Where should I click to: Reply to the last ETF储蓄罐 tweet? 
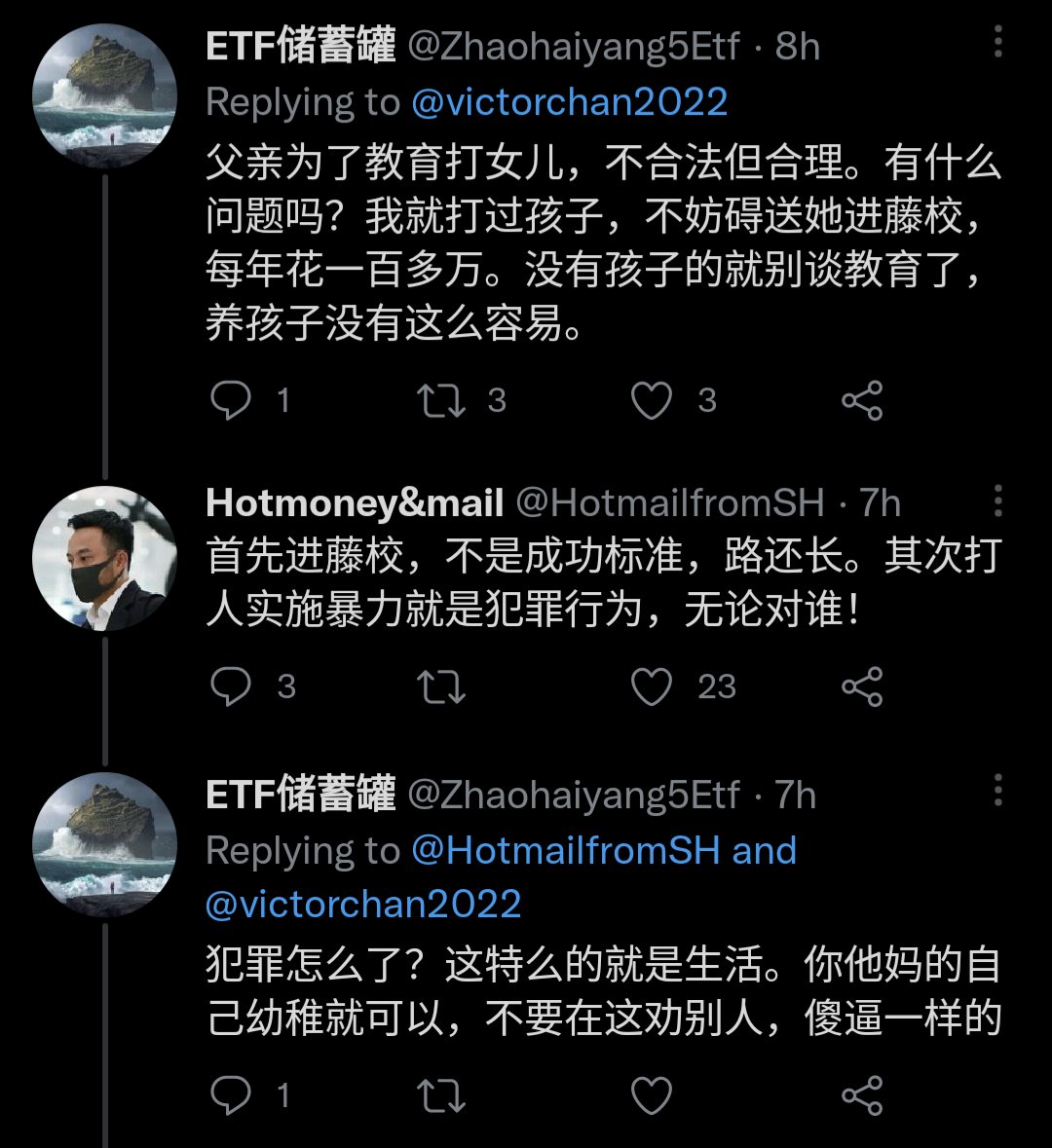tap(232, 1095)
